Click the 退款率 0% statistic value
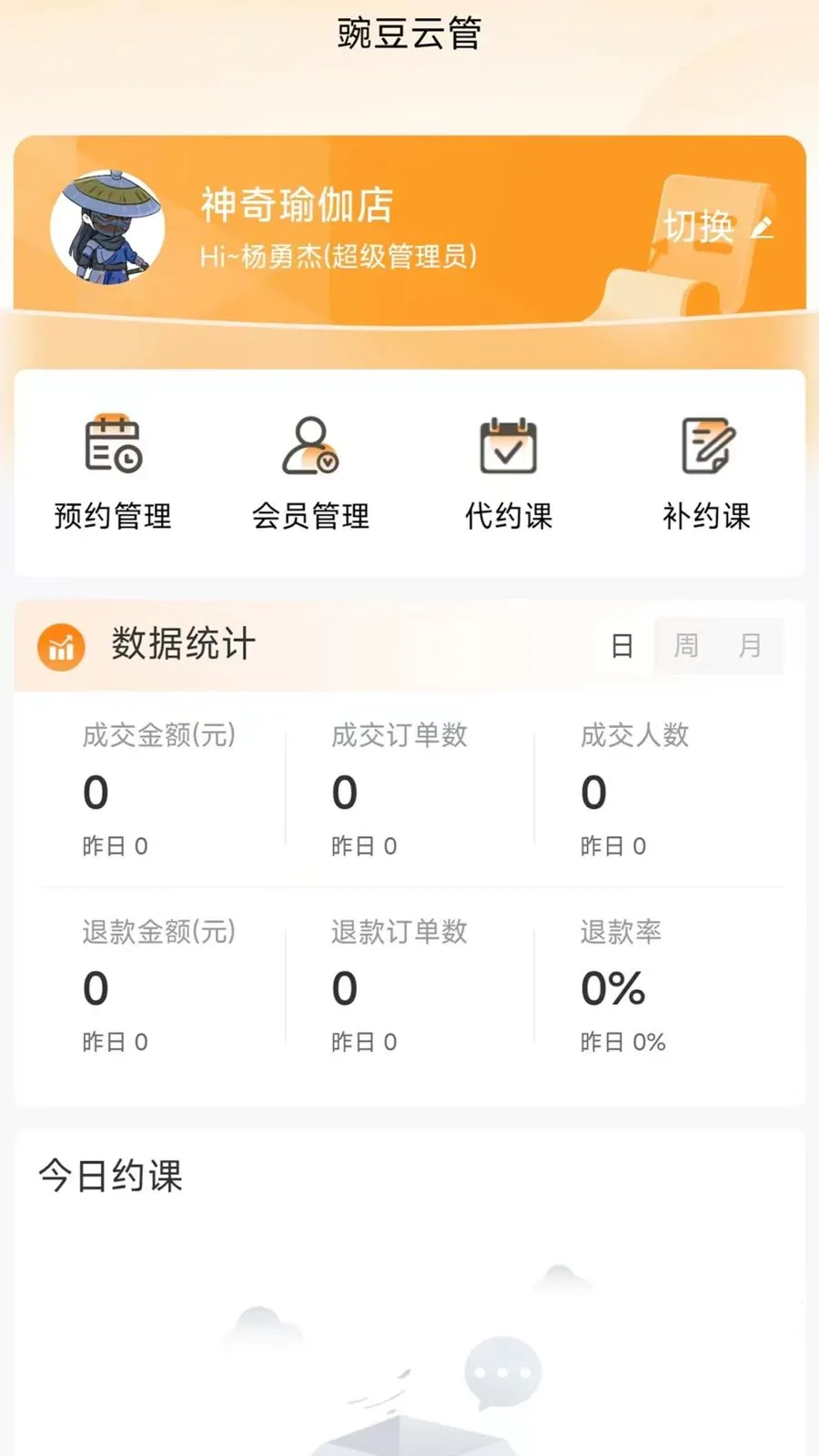819x1456 pixels. (614, 989)
